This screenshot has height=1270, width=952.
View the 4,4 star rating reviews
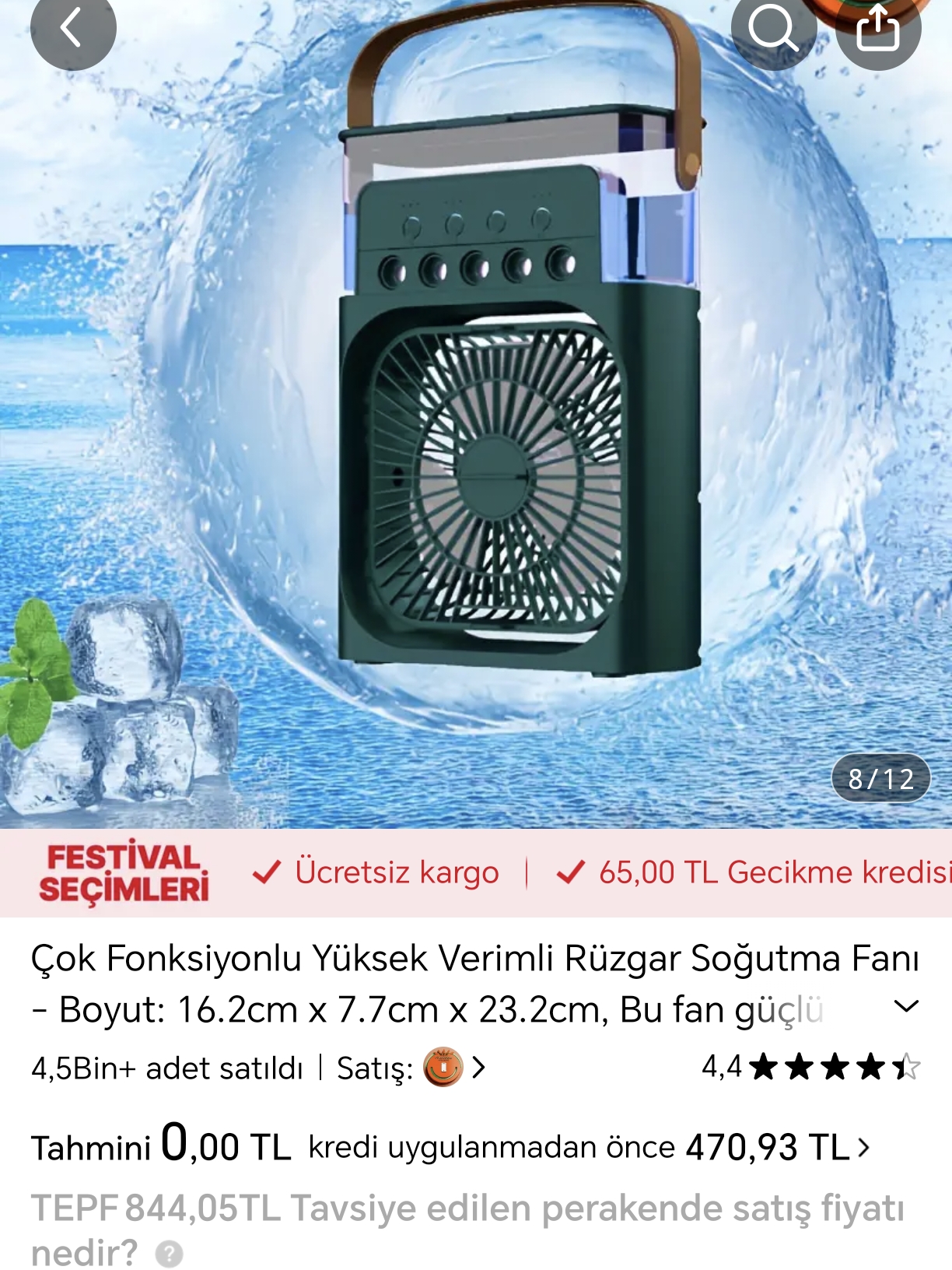click(x=811, y=1067)
